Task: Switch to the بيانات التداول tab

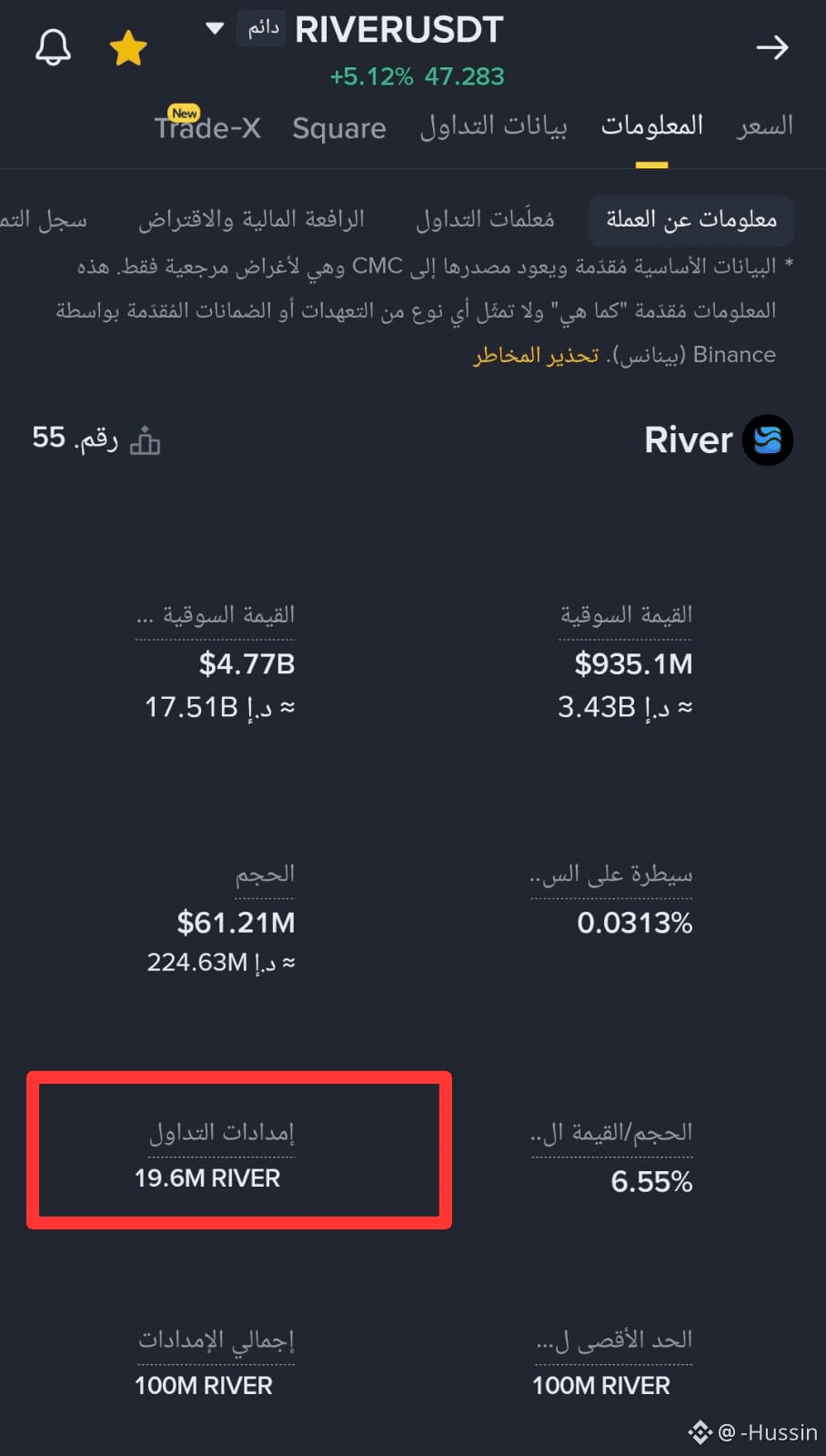Action: pos(493,126)
